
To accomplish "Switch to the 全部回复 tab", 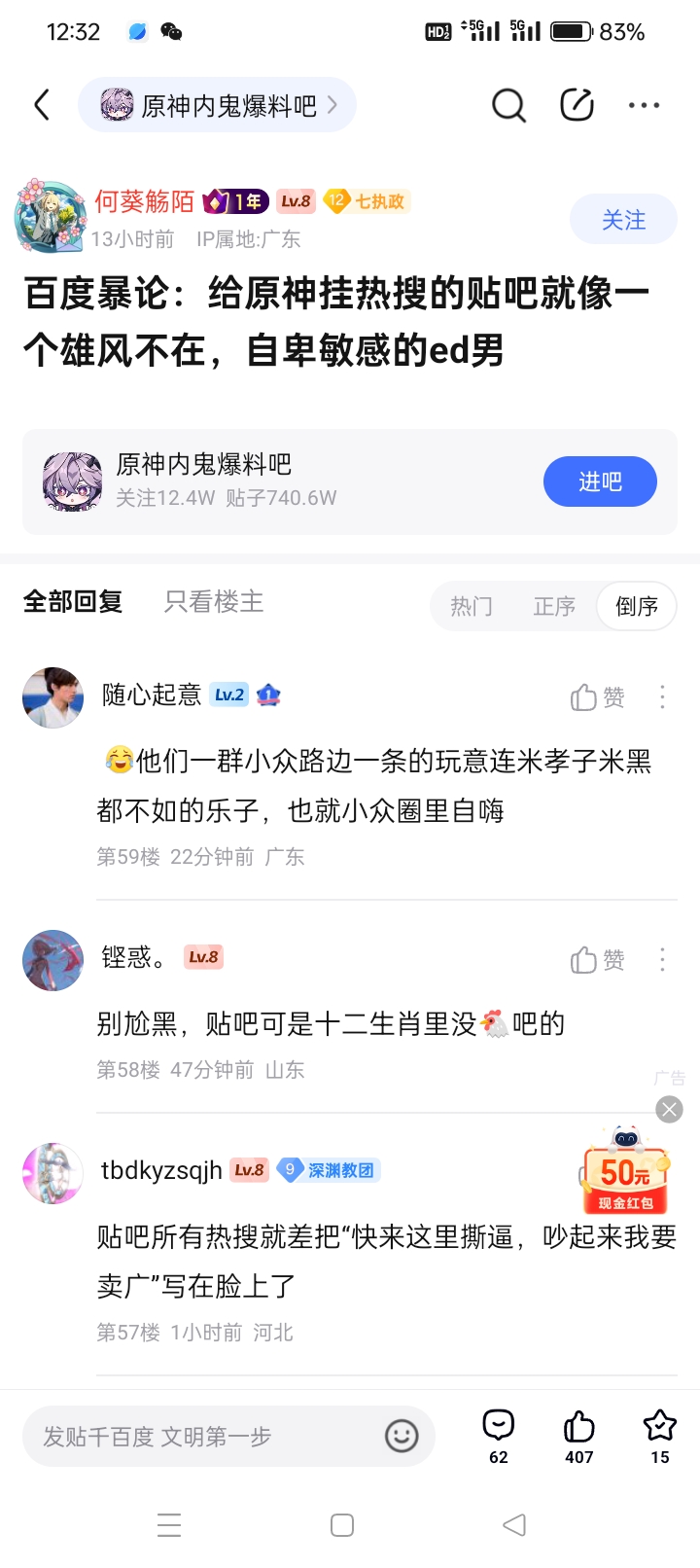I will tap(73, 602).
